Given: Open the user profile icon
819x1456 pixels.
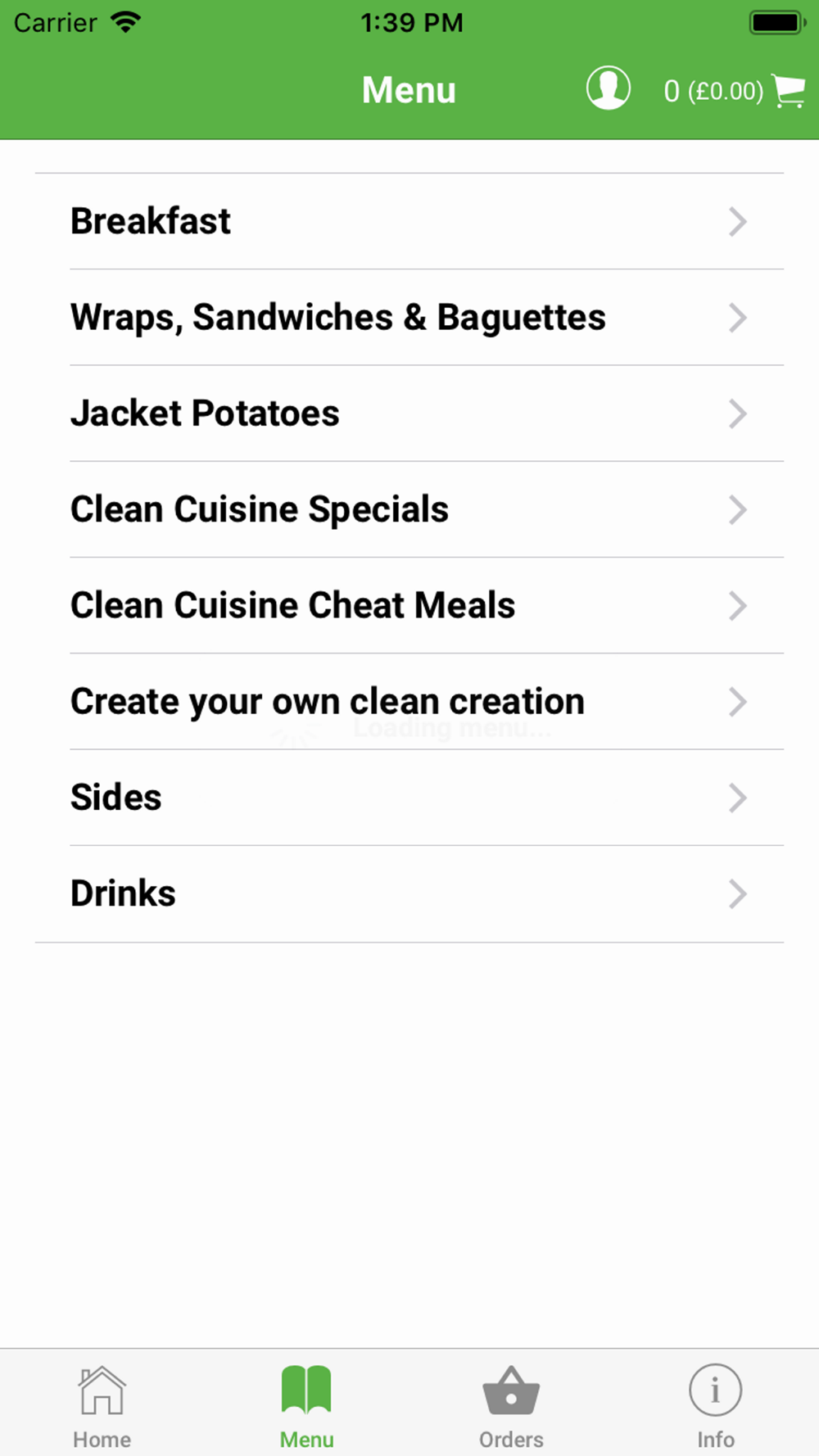Looking at the screenshot, I should click(608, 88).
